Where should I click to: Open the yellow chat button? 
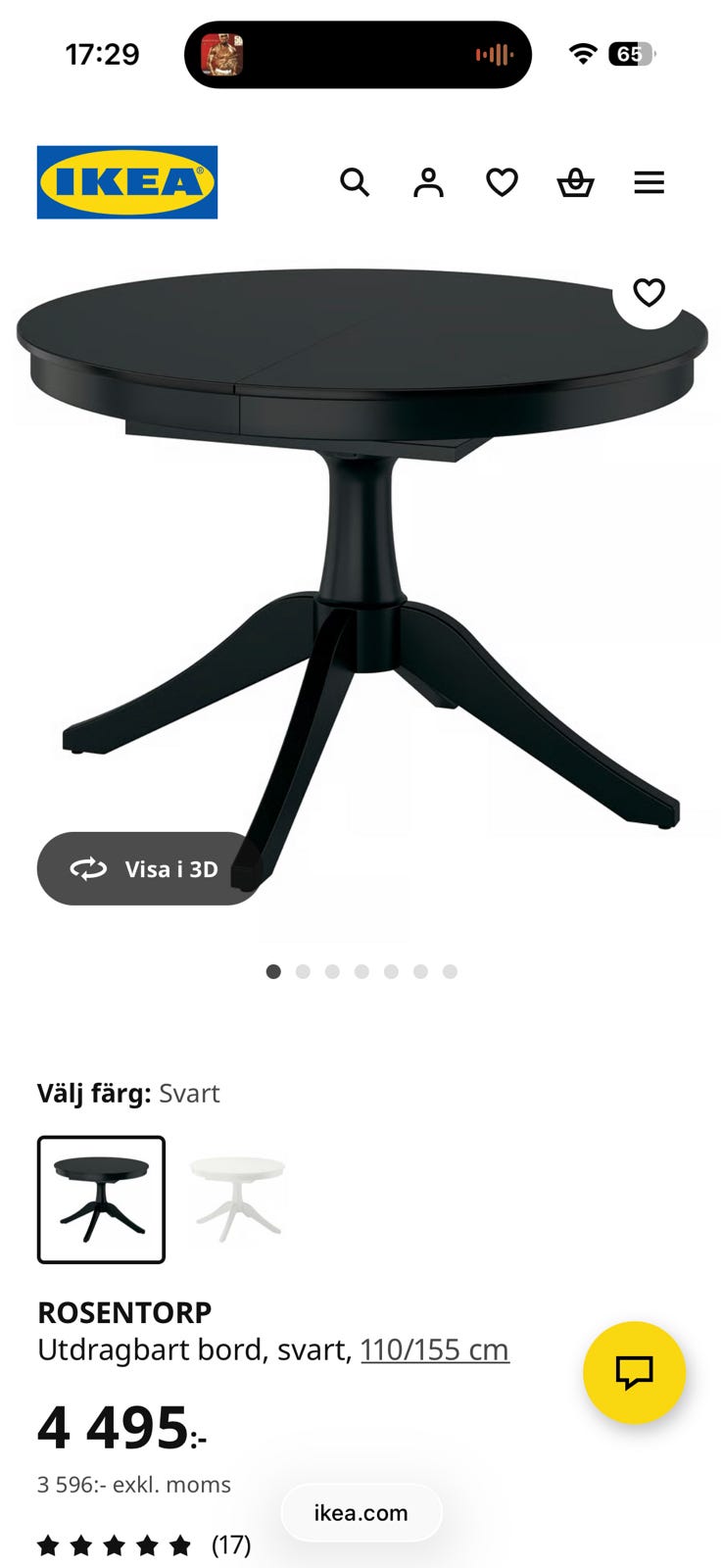pyautogui.click(x=634, y=1372)
